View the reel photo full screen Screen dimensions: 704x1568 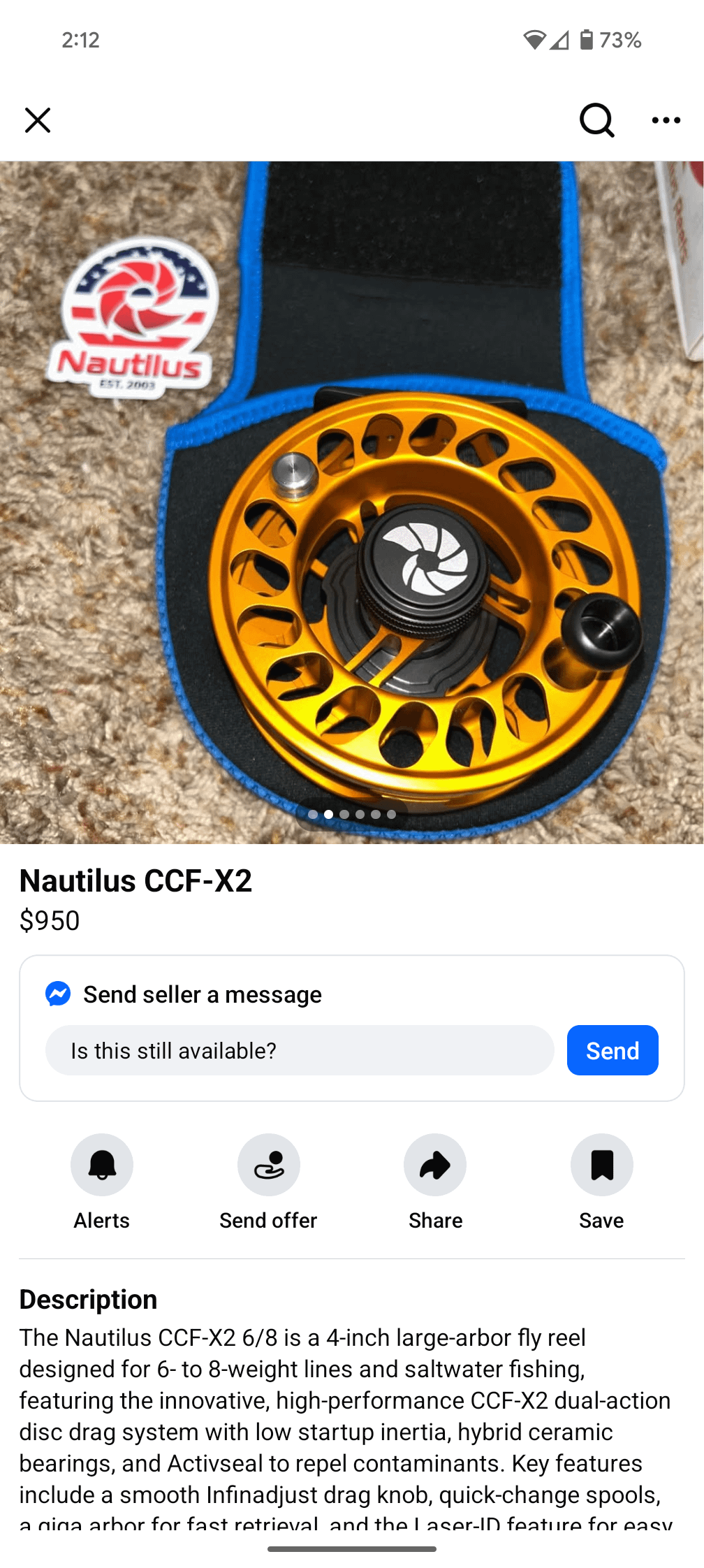(x=352, y=502)
